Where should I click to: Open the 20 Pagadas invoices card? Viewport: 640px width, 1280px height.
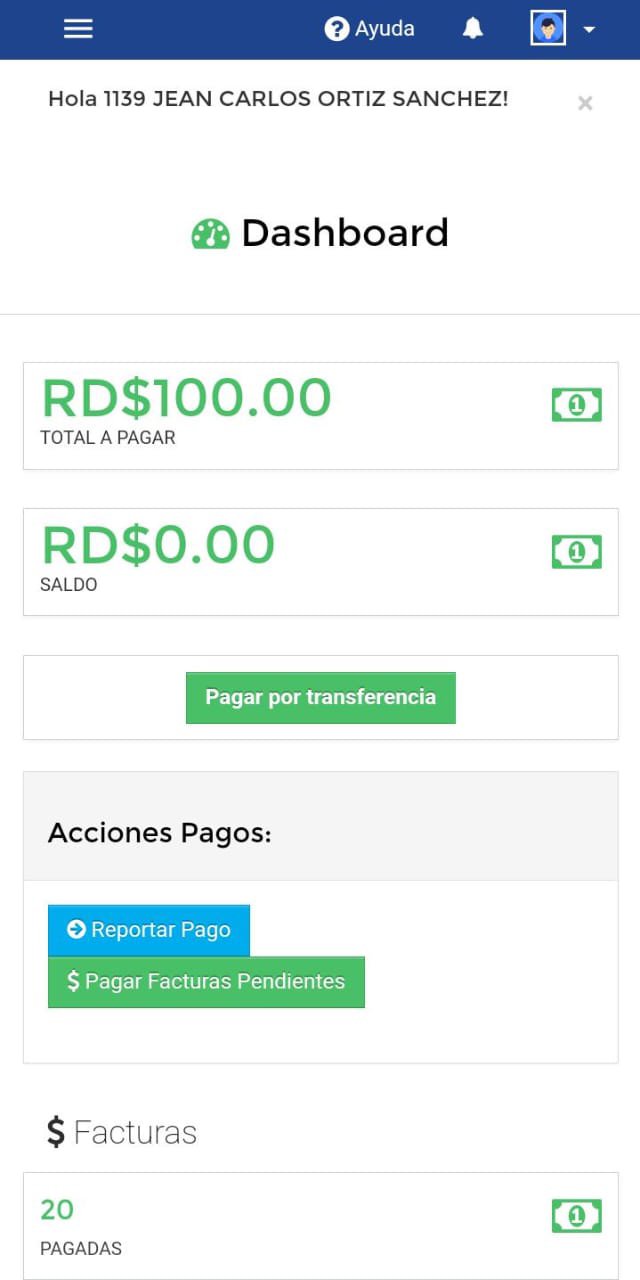[x=320, y=1226]
